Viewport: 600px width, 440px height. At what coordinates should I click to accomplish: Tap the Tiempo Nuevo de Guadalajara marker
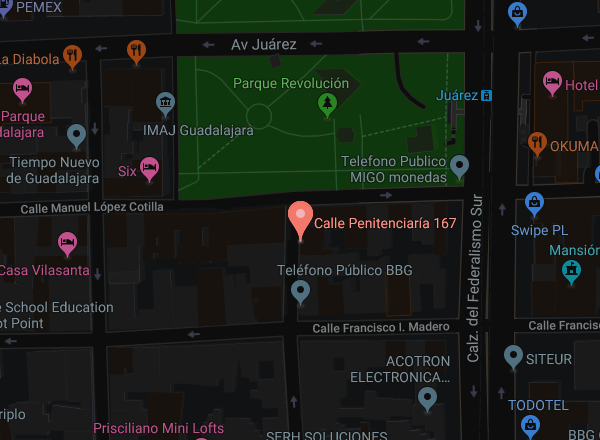[x=76, y=134]
